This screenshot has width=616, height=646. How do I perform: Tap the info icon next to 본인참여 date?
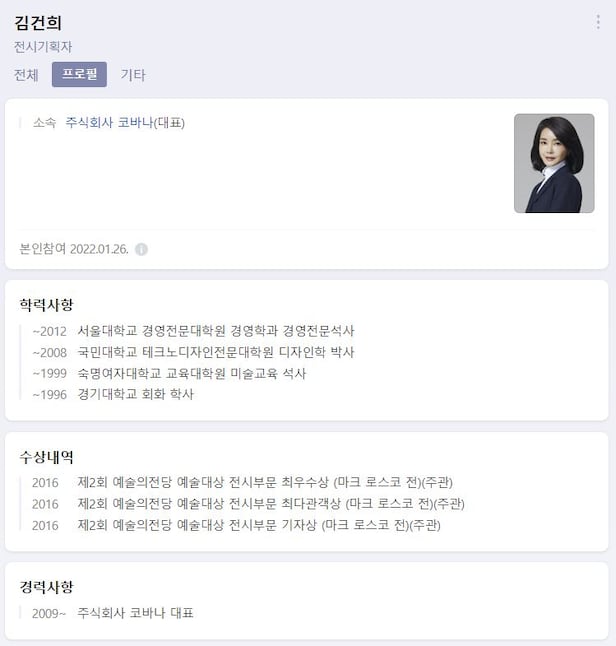coord(141,249)
